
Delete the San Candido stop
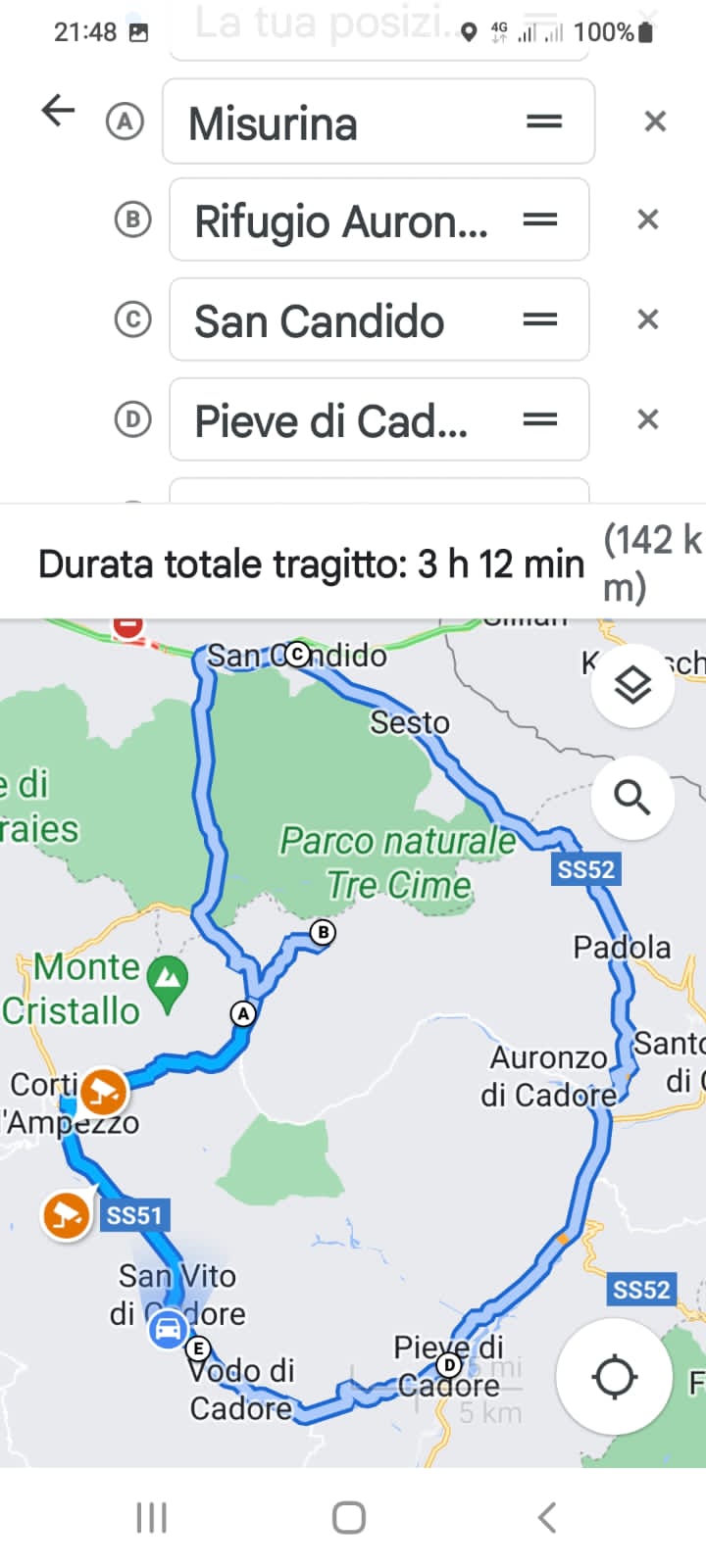click(x=647, y=319)
